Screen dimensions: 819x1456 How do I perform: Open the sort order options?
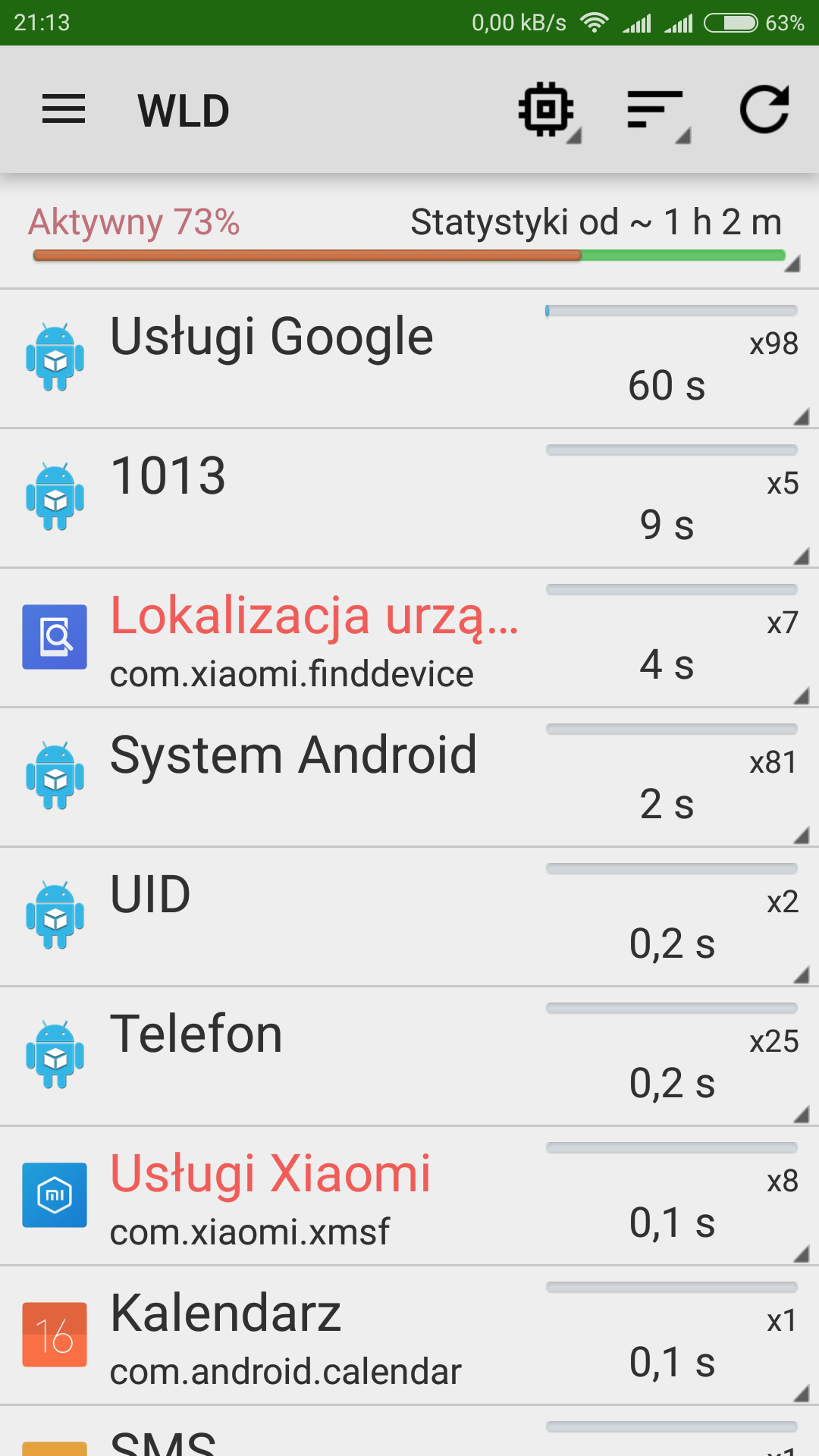(x=657, y=110)
